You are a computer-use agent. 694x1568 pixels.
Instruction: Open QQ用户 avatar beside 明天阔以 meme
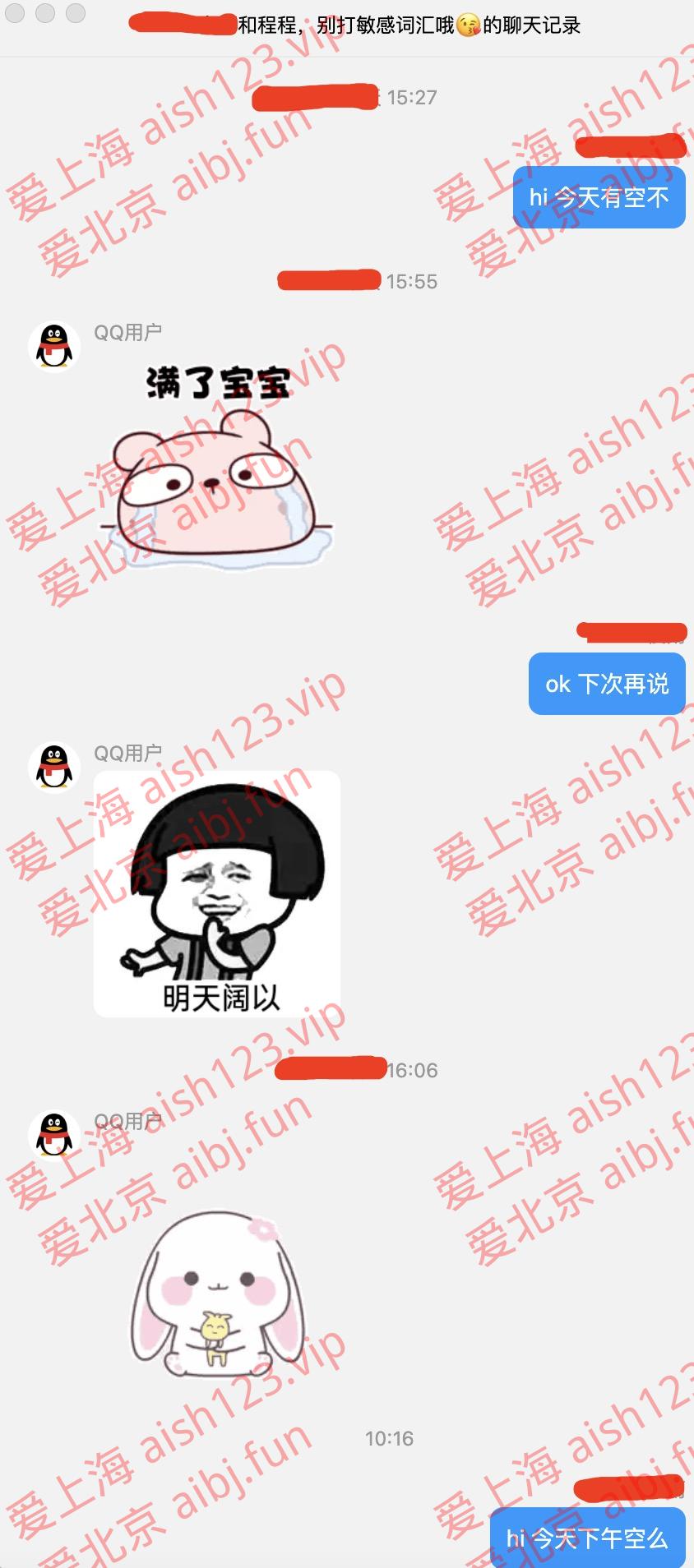(x=53, y=767)
